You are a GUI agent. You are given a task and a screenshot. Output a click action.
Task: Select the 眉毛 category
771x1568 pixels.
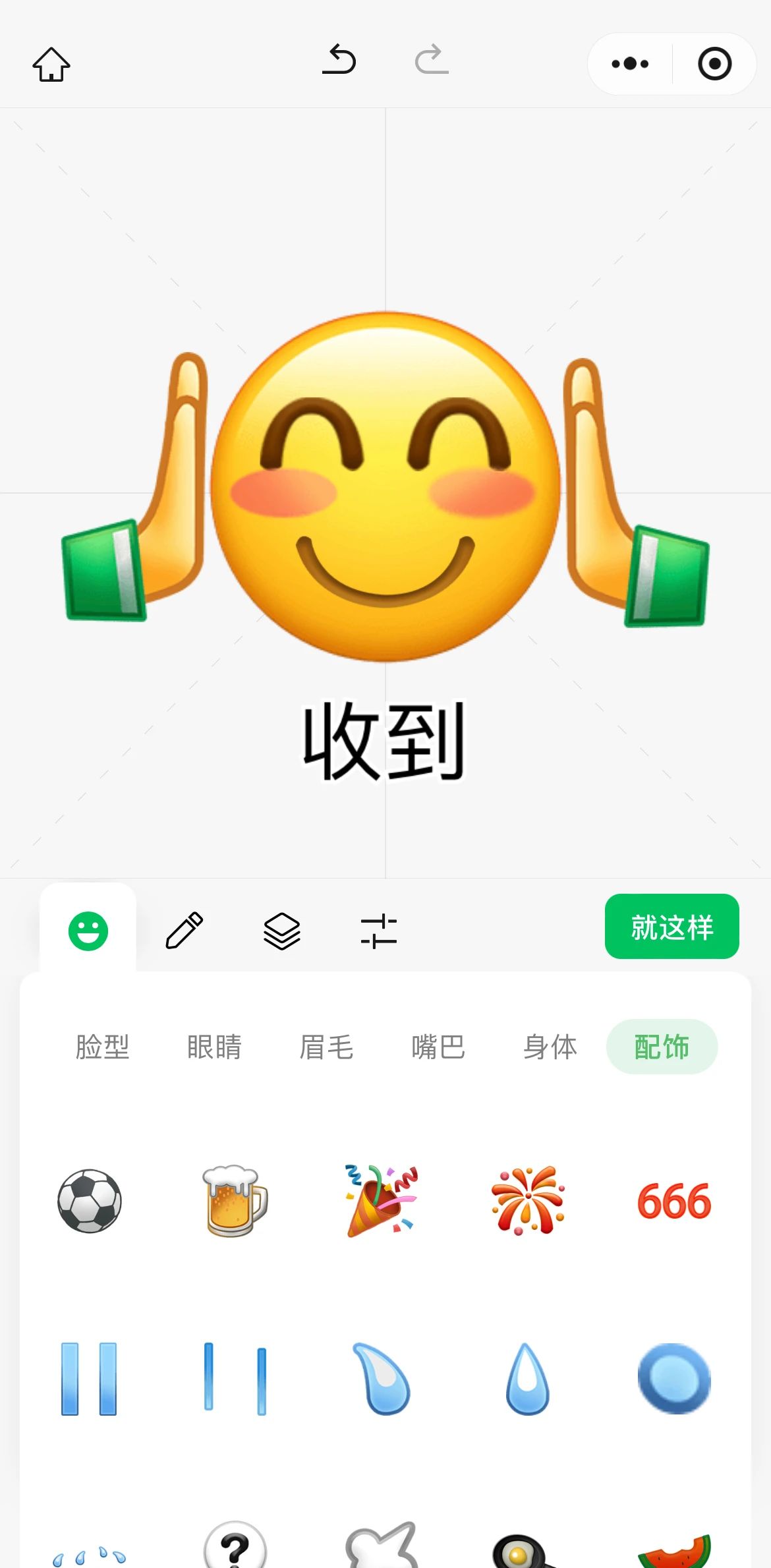coord(326,1047)
